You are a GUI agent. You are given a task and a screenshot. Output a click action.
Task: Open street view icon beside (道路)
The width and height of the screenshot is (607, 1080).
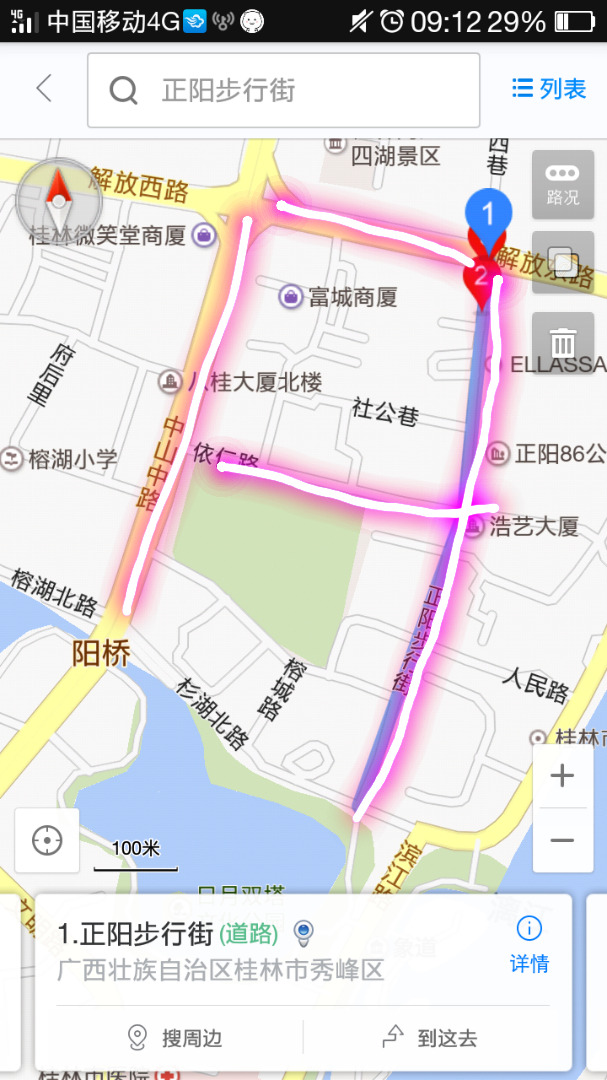(x=304, y=934)
